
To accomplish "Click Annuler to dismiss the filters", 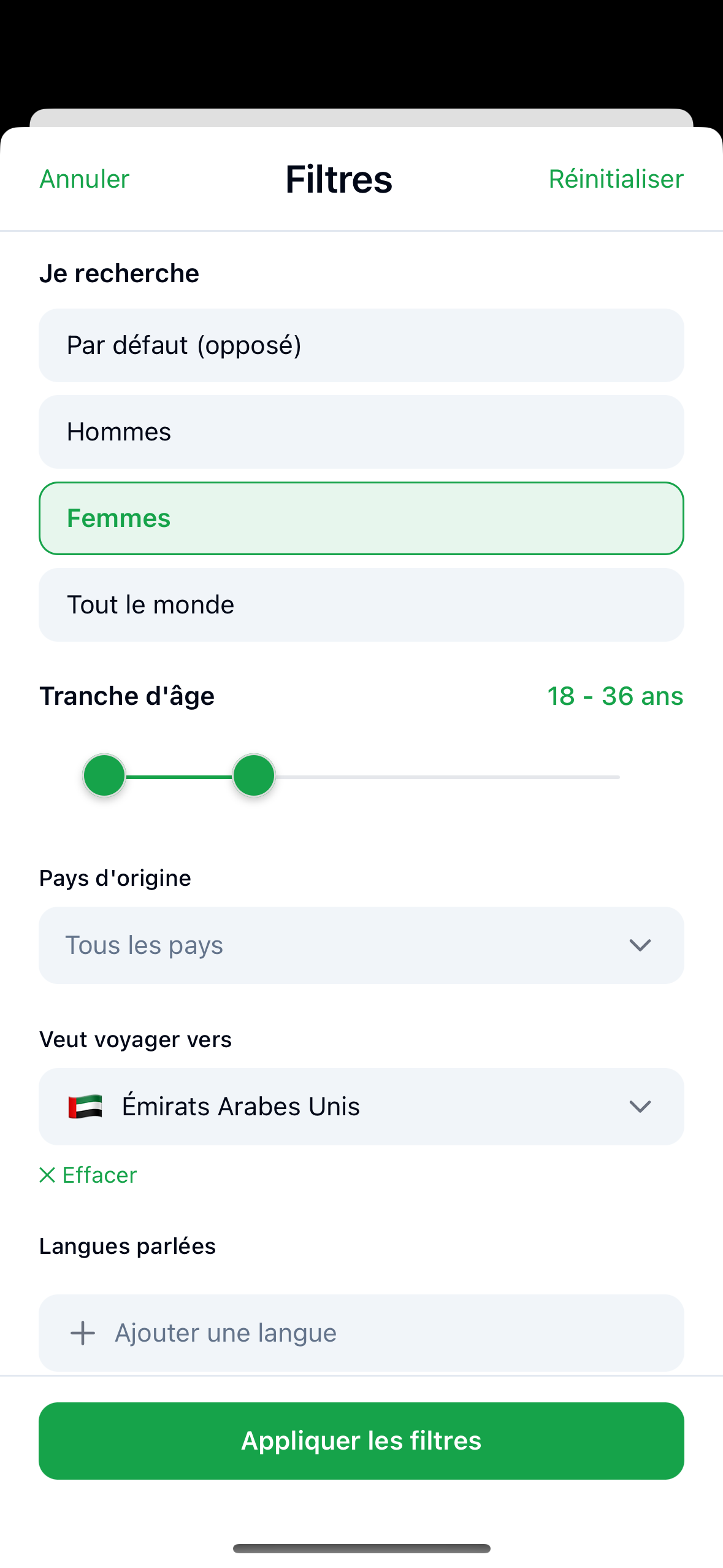I will coord(84,179).
